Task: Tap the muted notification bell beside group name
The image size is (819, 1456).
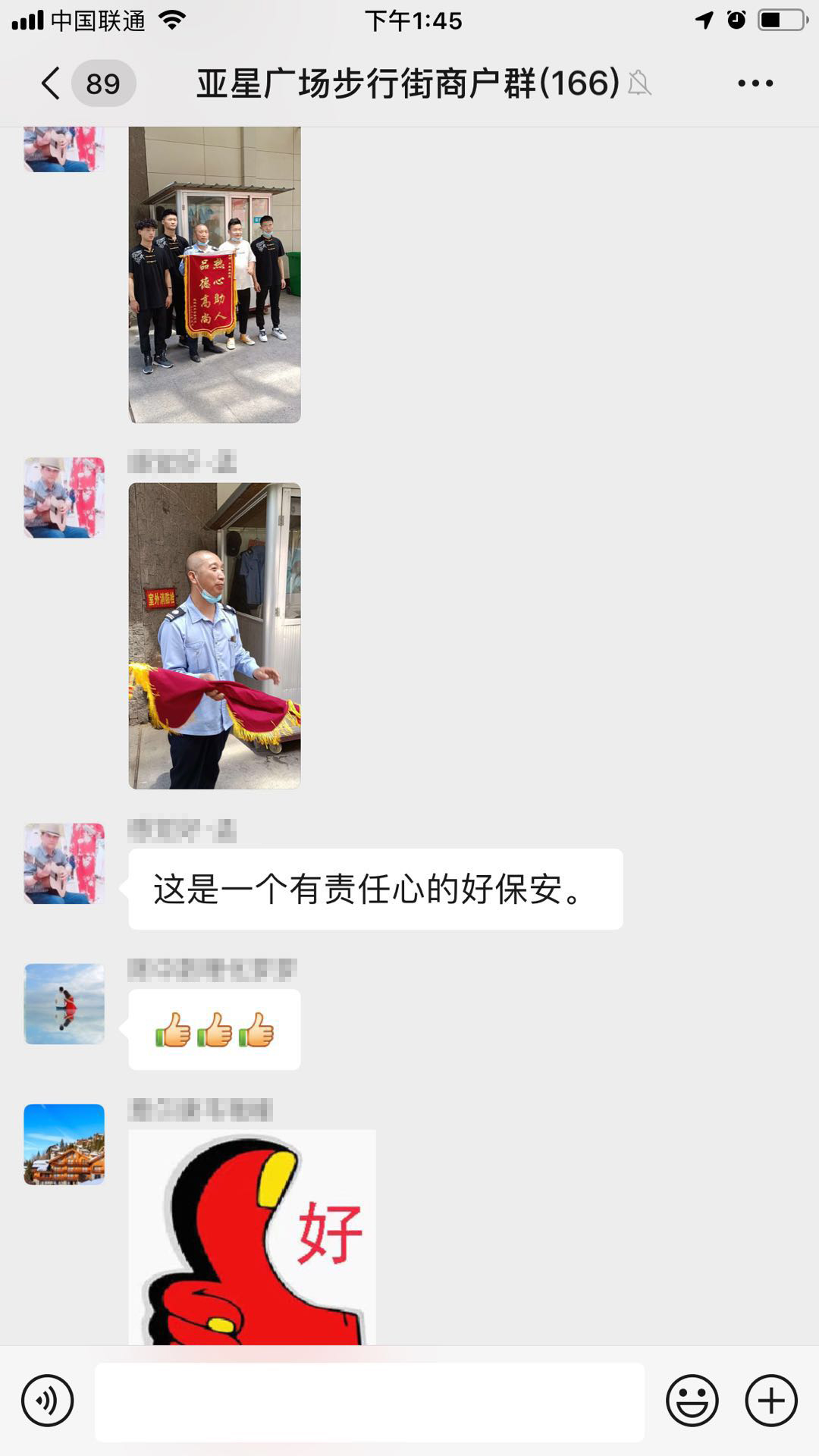Action: pyautogui.click(x=641, y=85)
